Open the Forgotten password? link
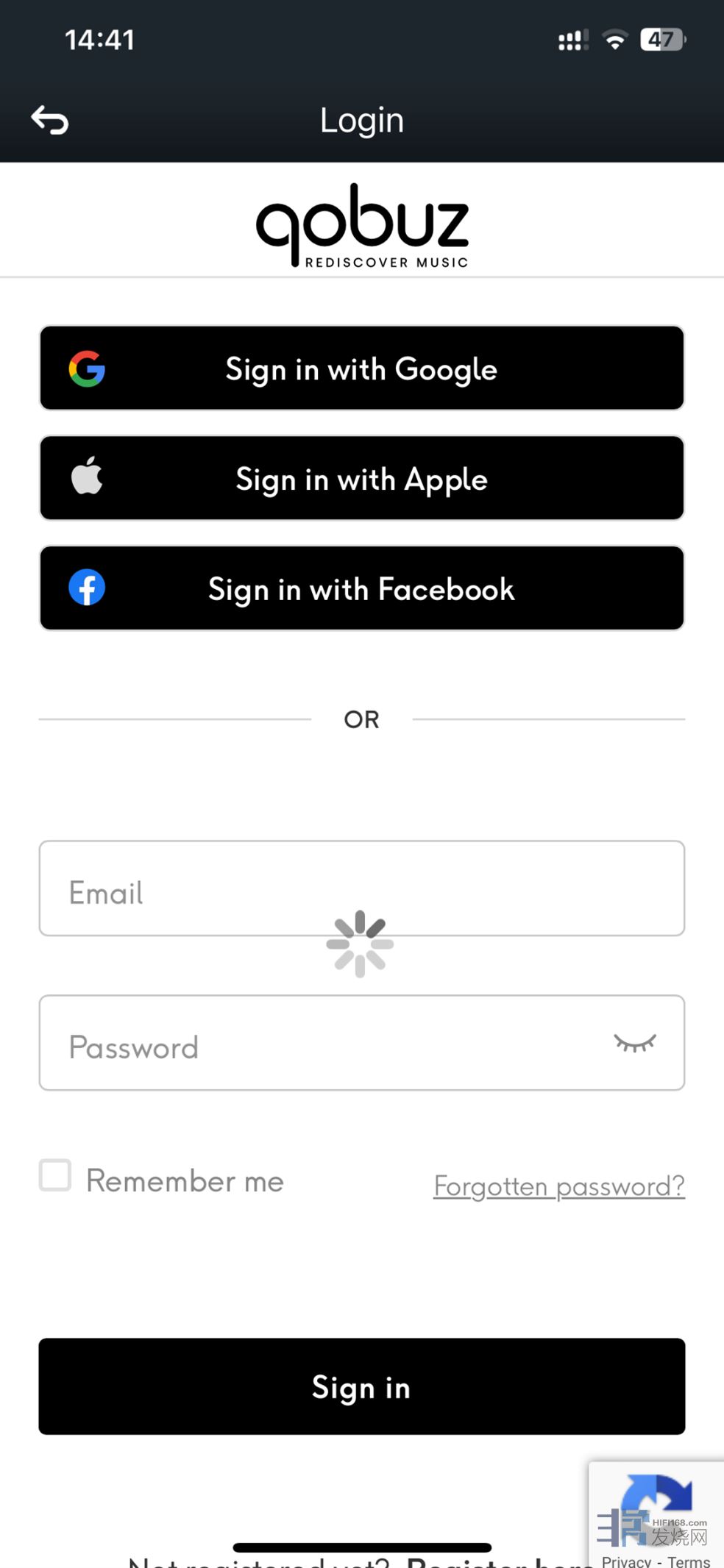Screen dimensions: 724x1568 558,1186
